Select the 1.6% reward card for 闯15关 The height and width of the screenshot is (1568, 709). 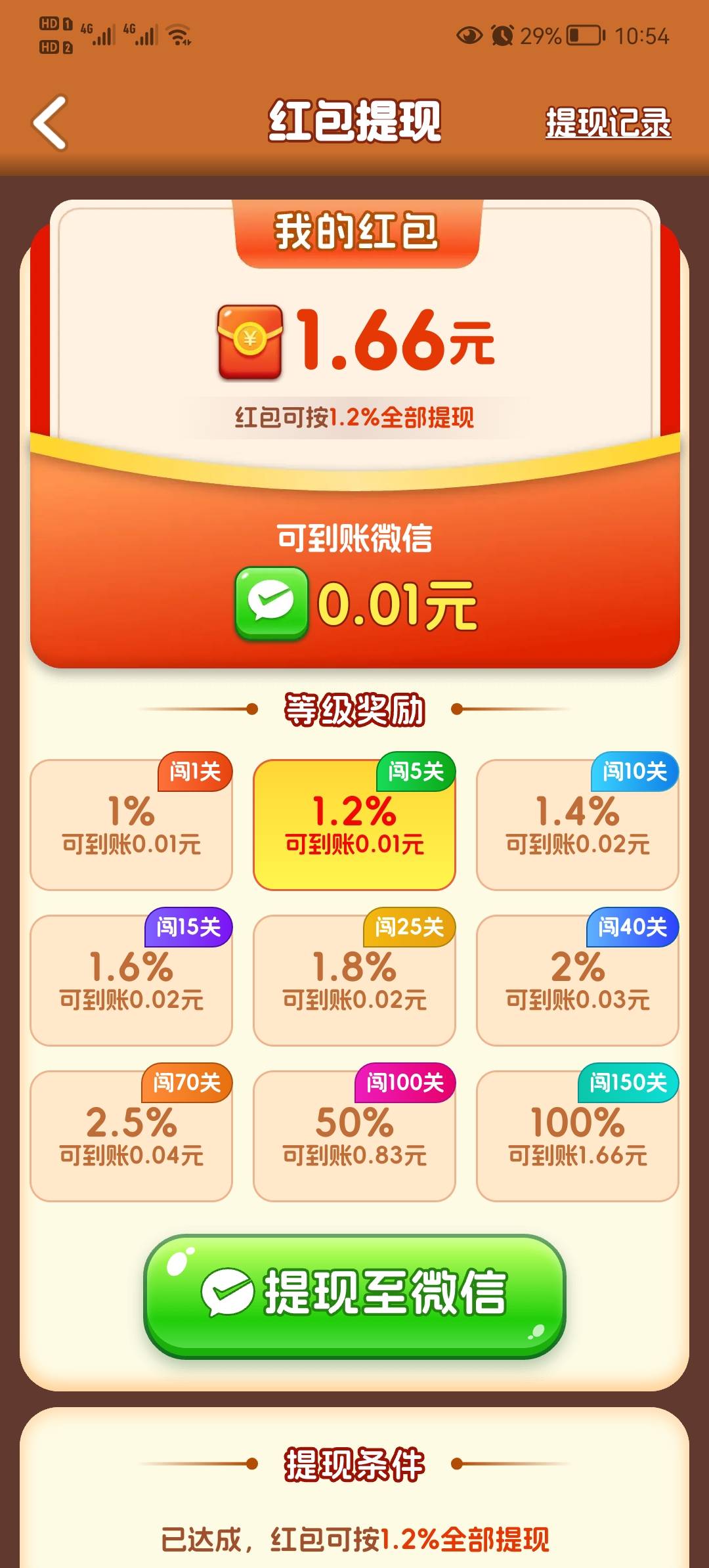click(x=130, y=978)
